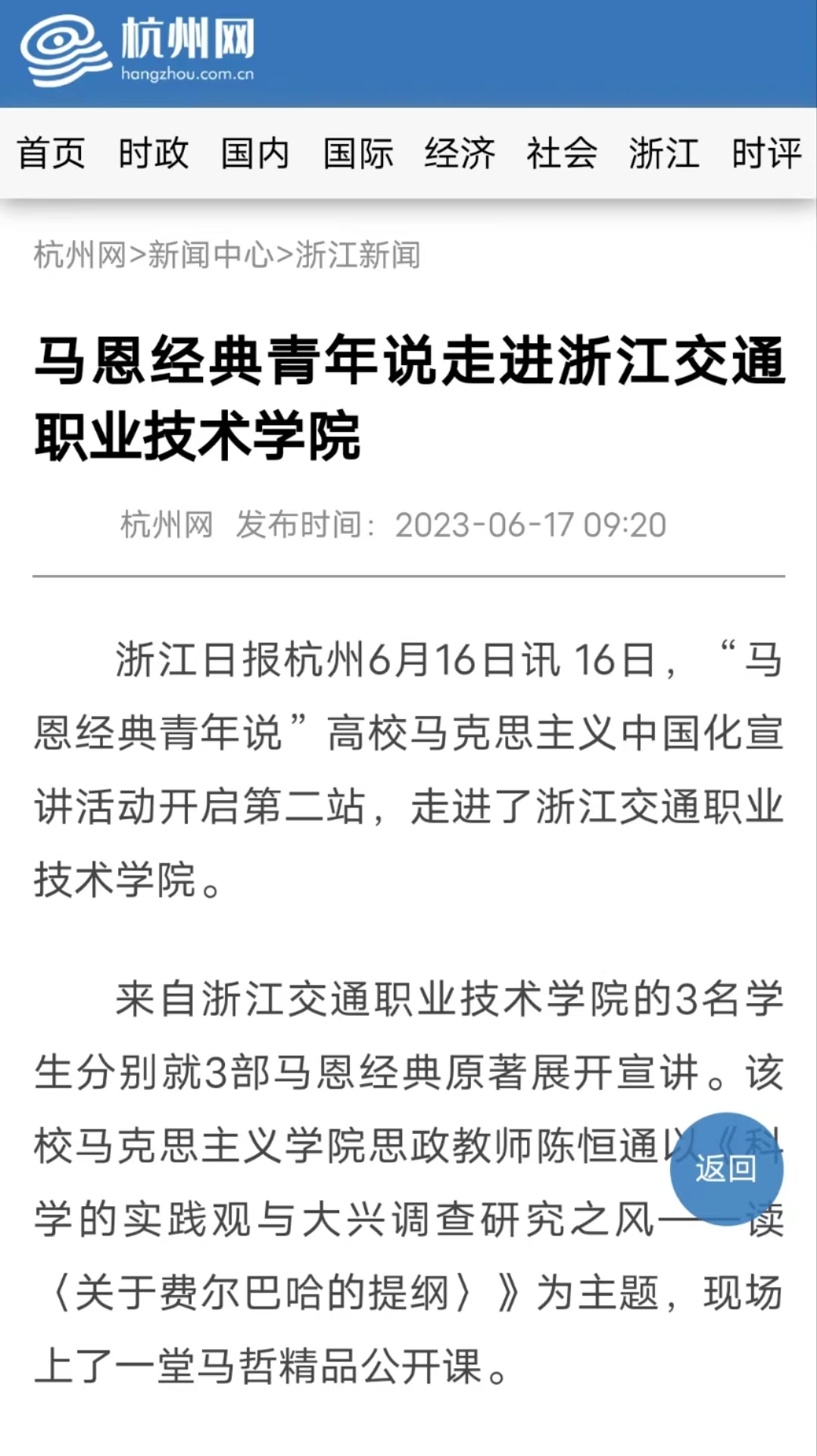Open the 经济 section
Image resolution: width=817 pixels, height=1456 pixels.
(x=460, y=153)
